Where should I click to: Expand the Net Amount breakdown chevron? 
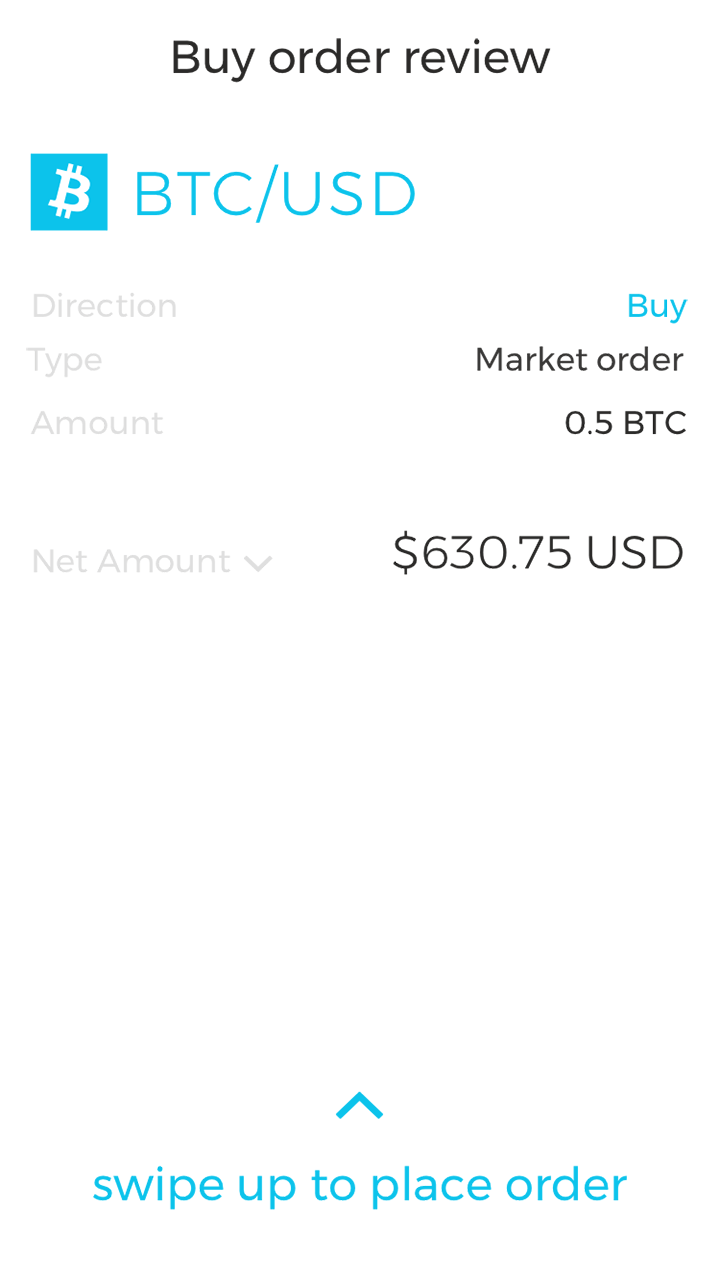[258, 564]
